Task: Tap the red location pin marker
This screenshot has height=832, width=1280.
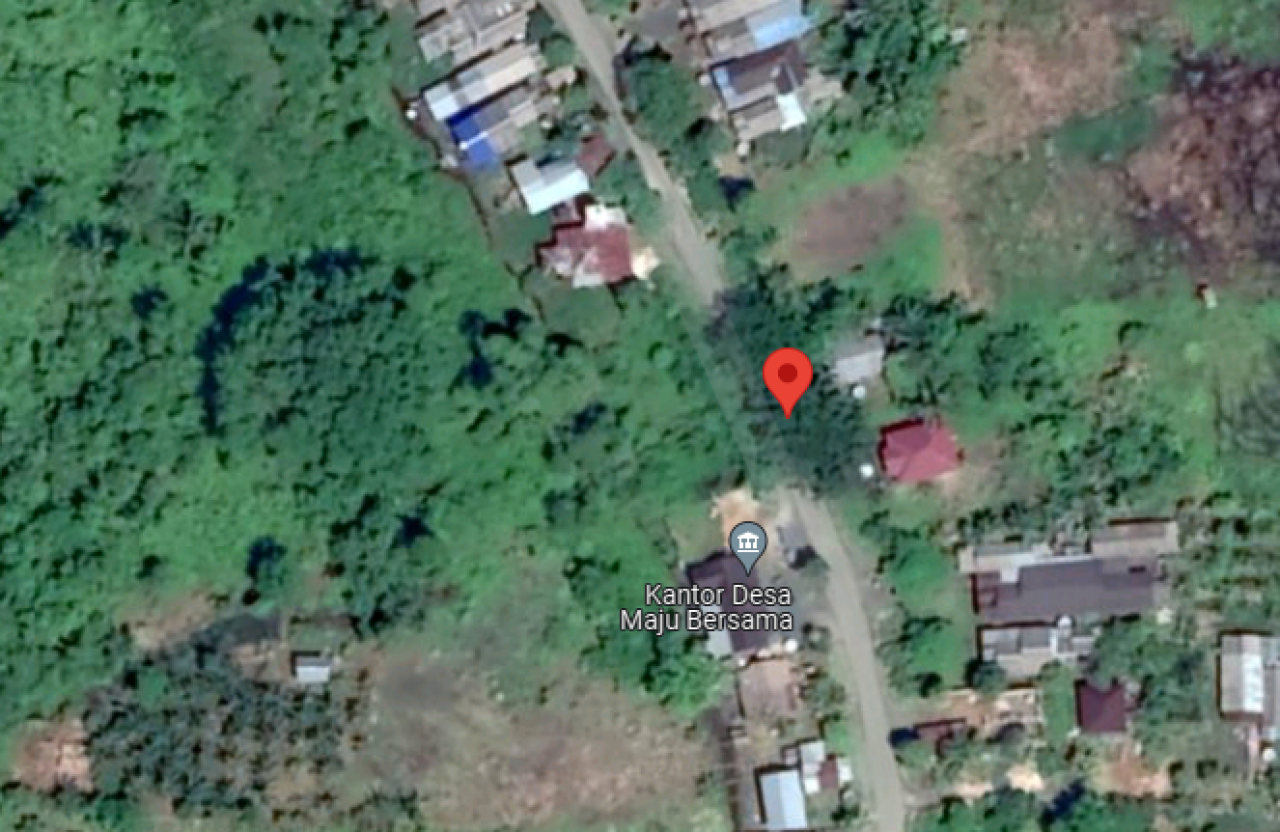Action: point(788,377)
